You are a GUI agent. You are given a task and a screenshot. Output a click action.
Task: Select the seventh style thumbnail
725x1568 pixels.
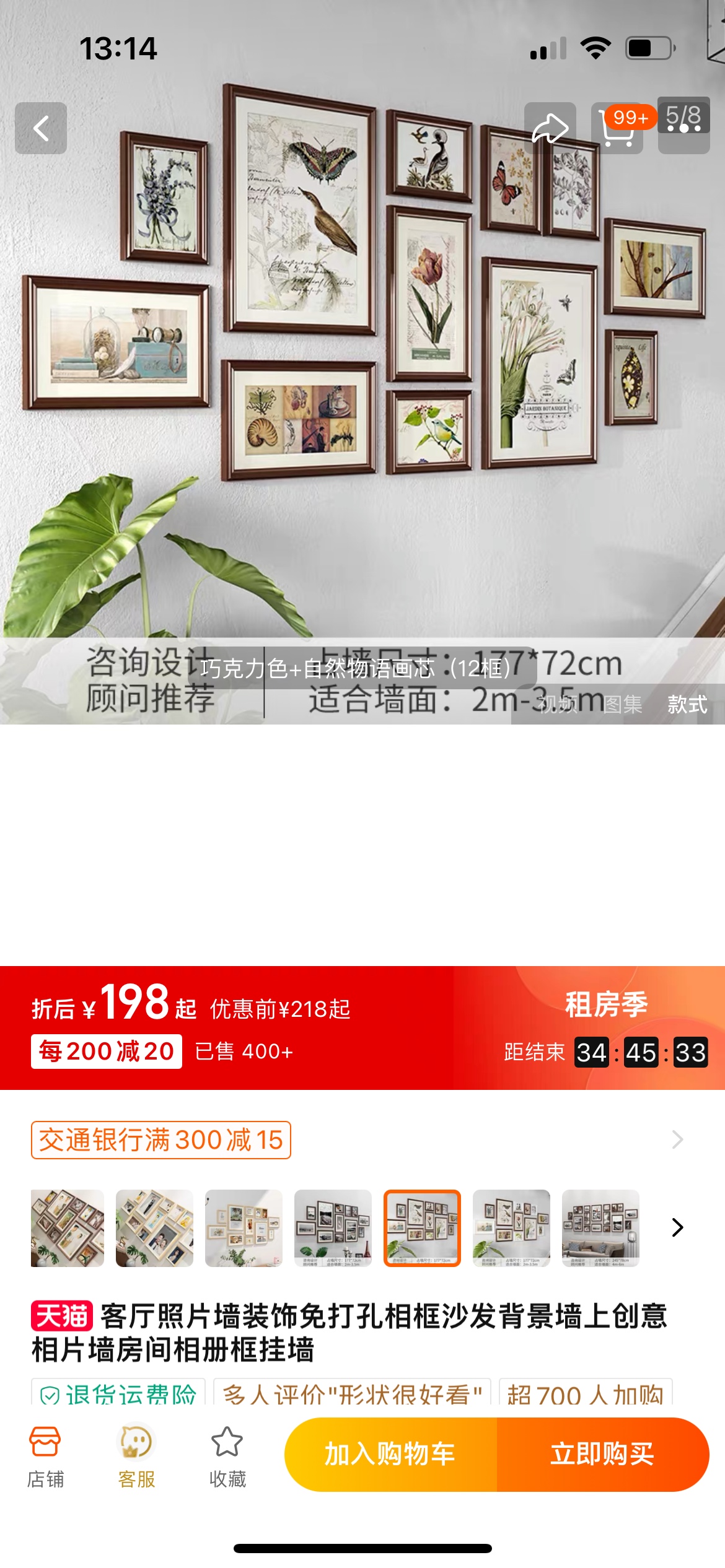[600, 1228]
